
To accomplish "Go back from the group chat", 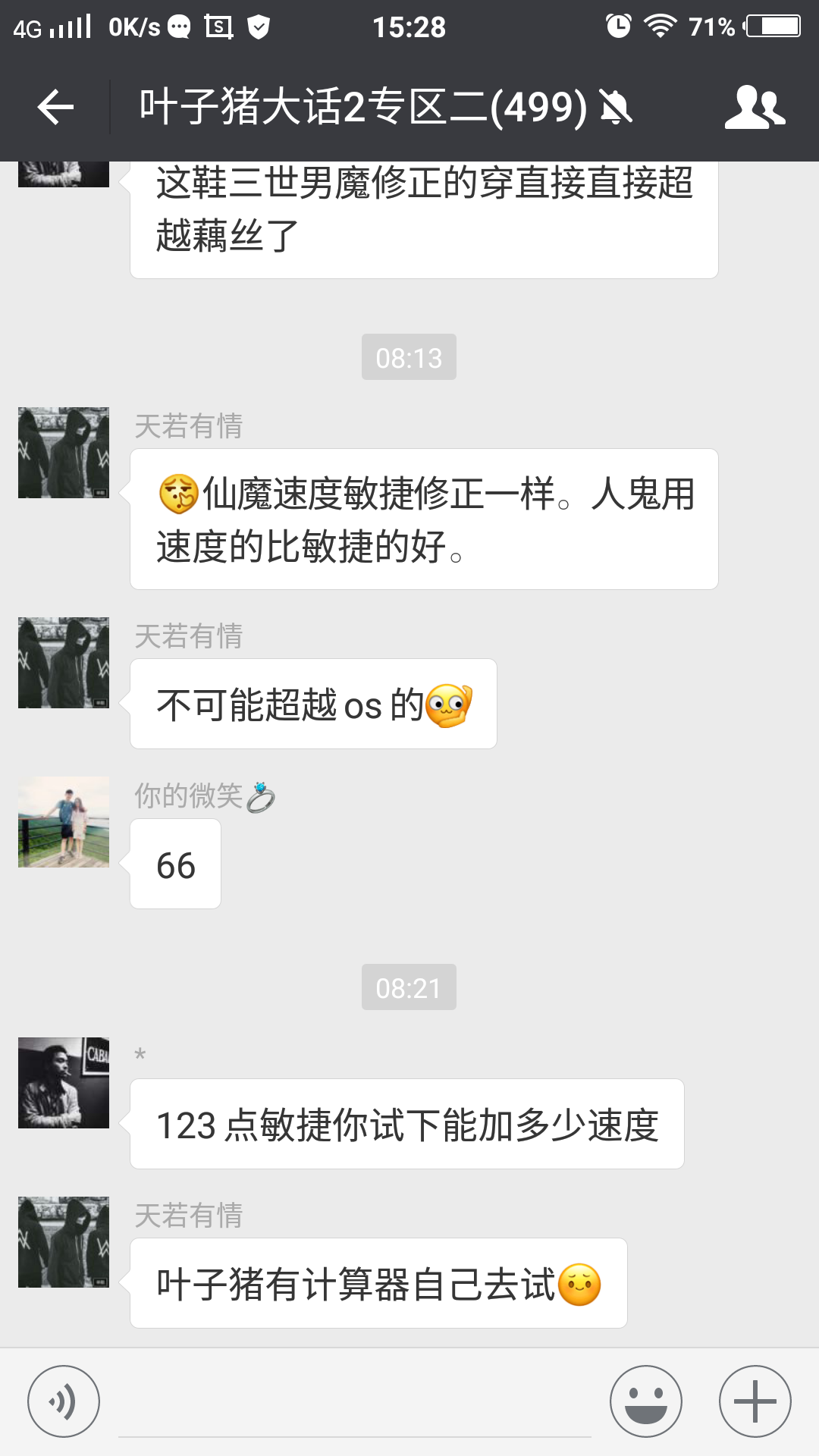I will (x=55, y=107).
